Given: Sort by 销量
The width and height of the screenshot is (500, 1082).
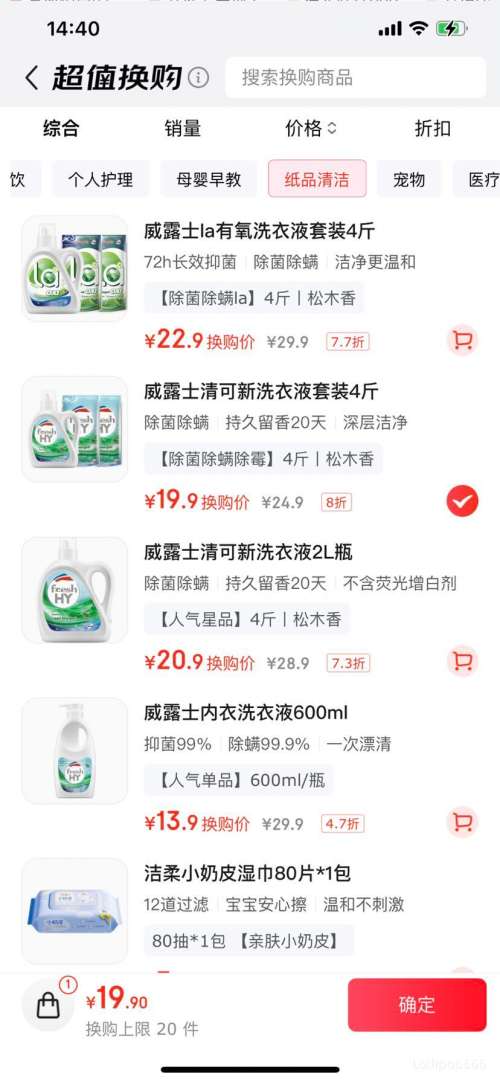Looking at the screenshot, I should pos(183,128).
